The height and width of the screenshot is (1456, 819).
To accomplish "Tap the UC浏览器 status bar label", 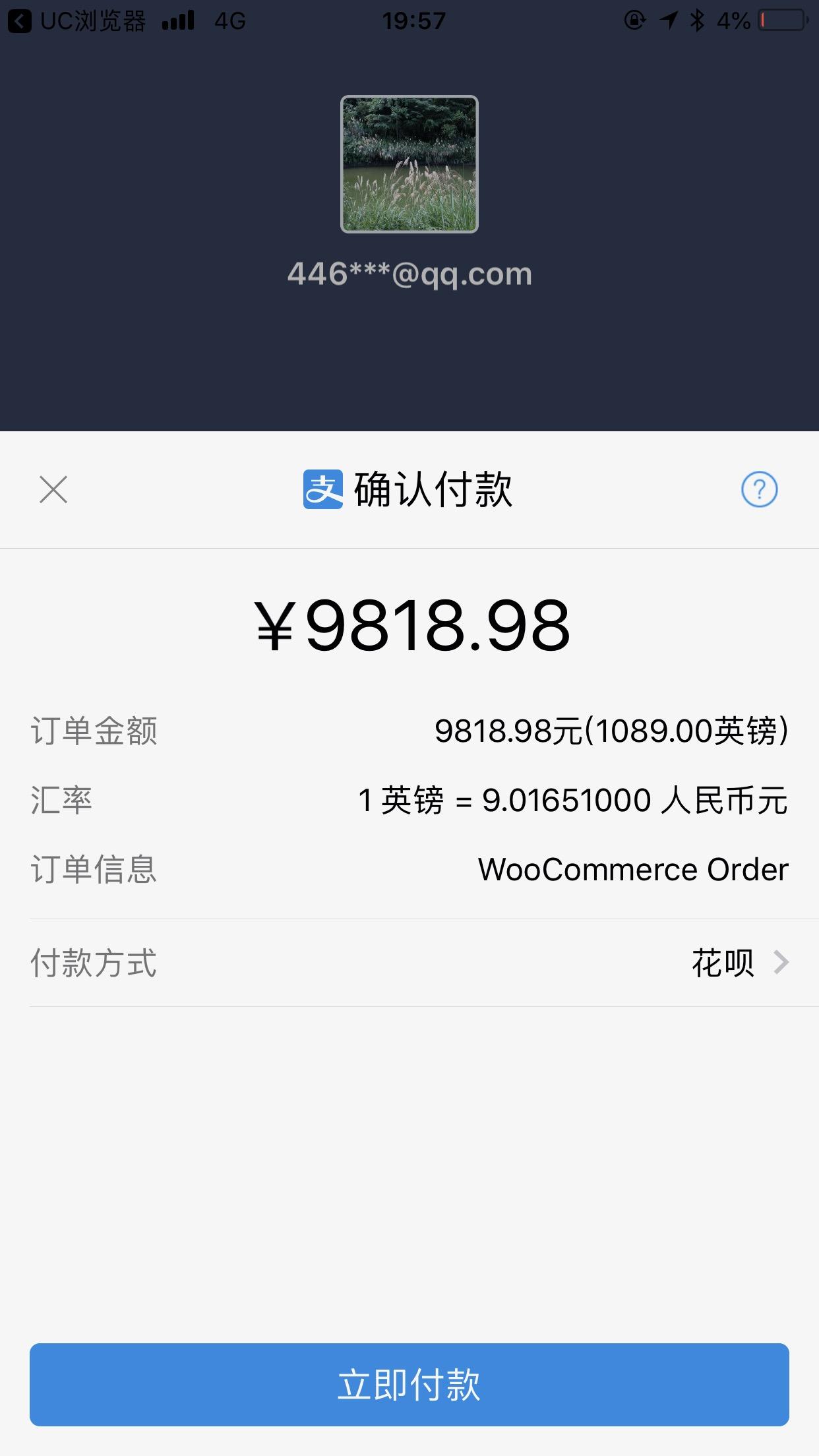I will [x=92, y=20].
